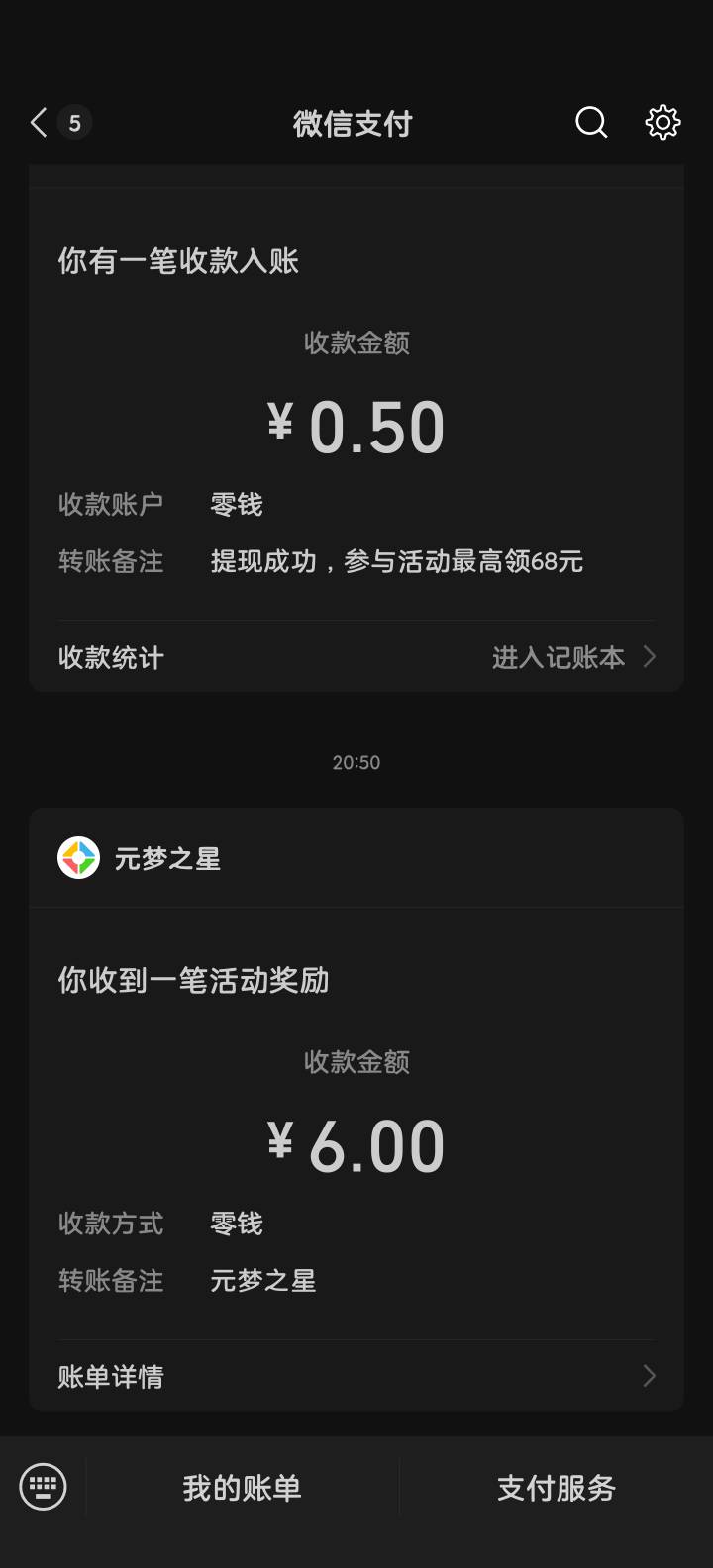Open WeChat Pay settings gear
Viewport: 713px width, 1568px height.
[x=662, y=123]
